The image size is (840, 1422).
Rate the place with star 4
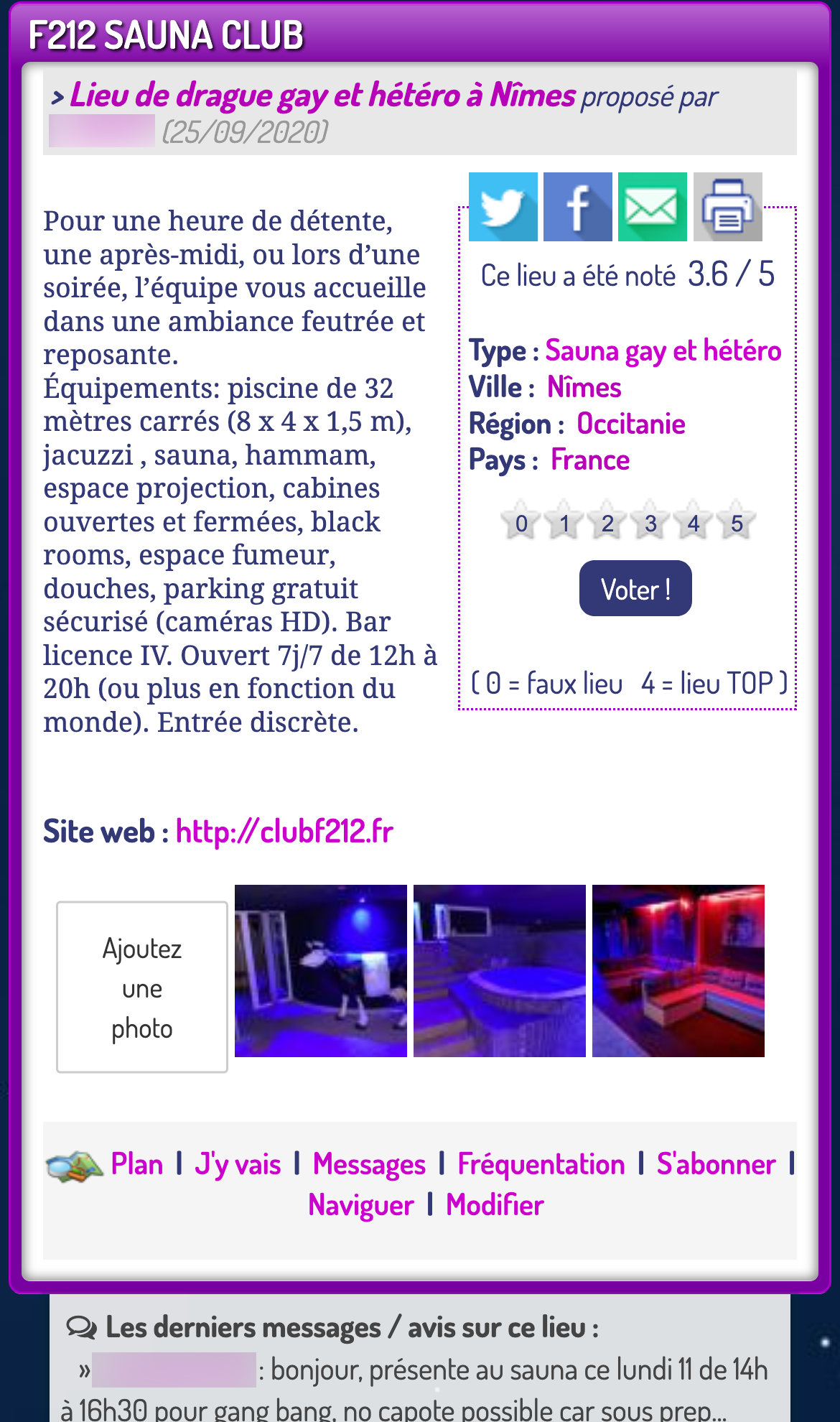(x=694, y=521)
